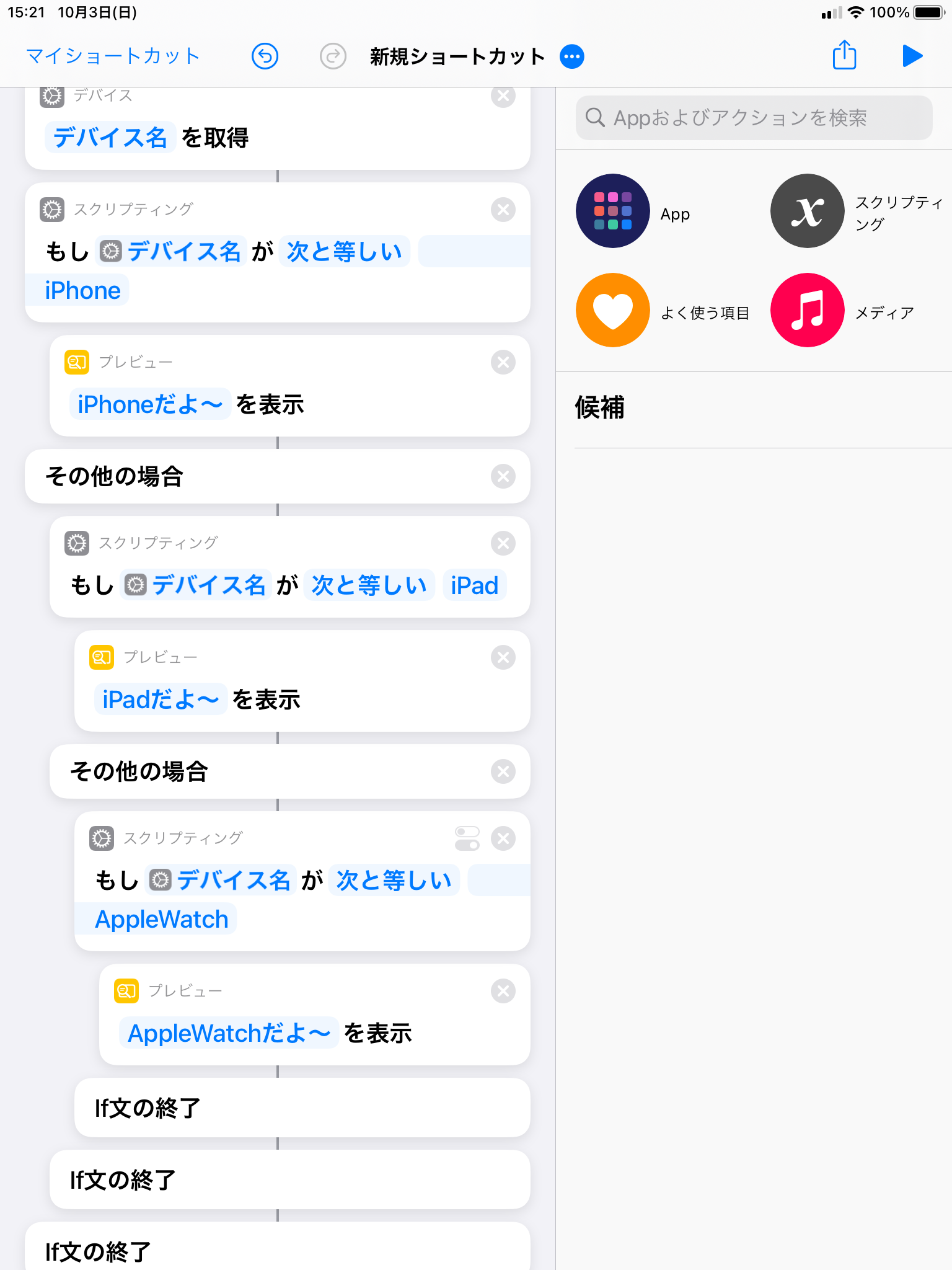Open the スクリプティング category
The image size is (952, 1270).
(x=807, y=211)
